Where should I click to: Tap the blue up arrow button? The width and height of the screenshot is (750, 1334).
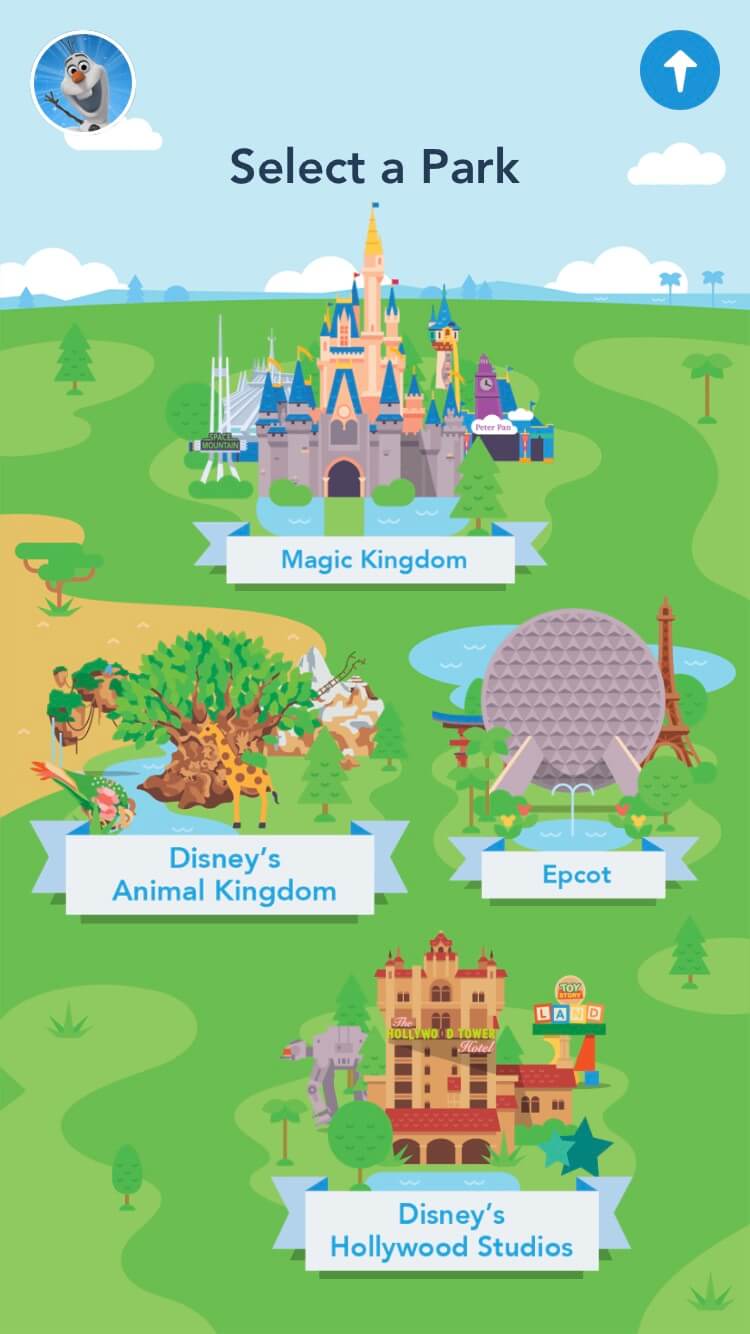pos(680,70)
